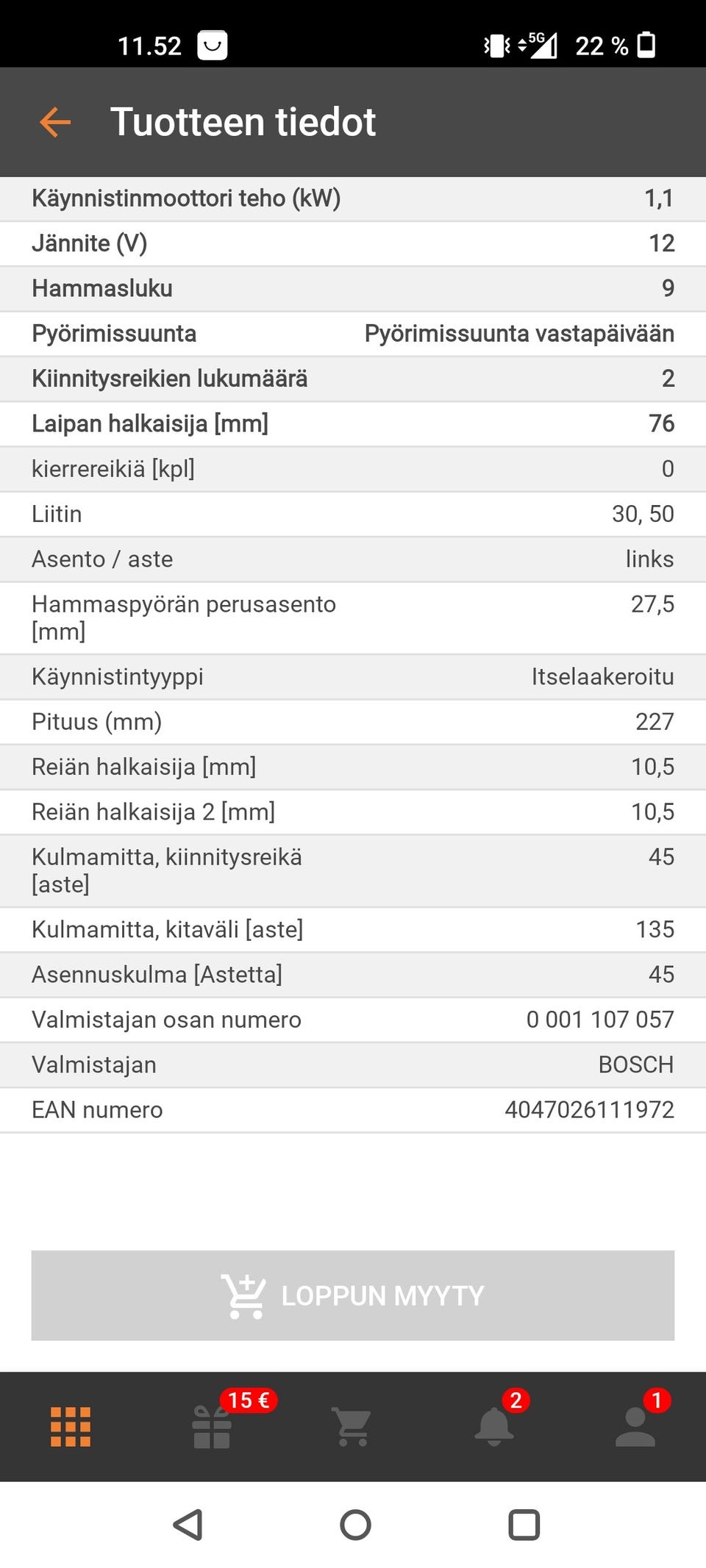The image size is (706, 1568).
Task: Open the notifications bell tab
Action: [494, 1427]
